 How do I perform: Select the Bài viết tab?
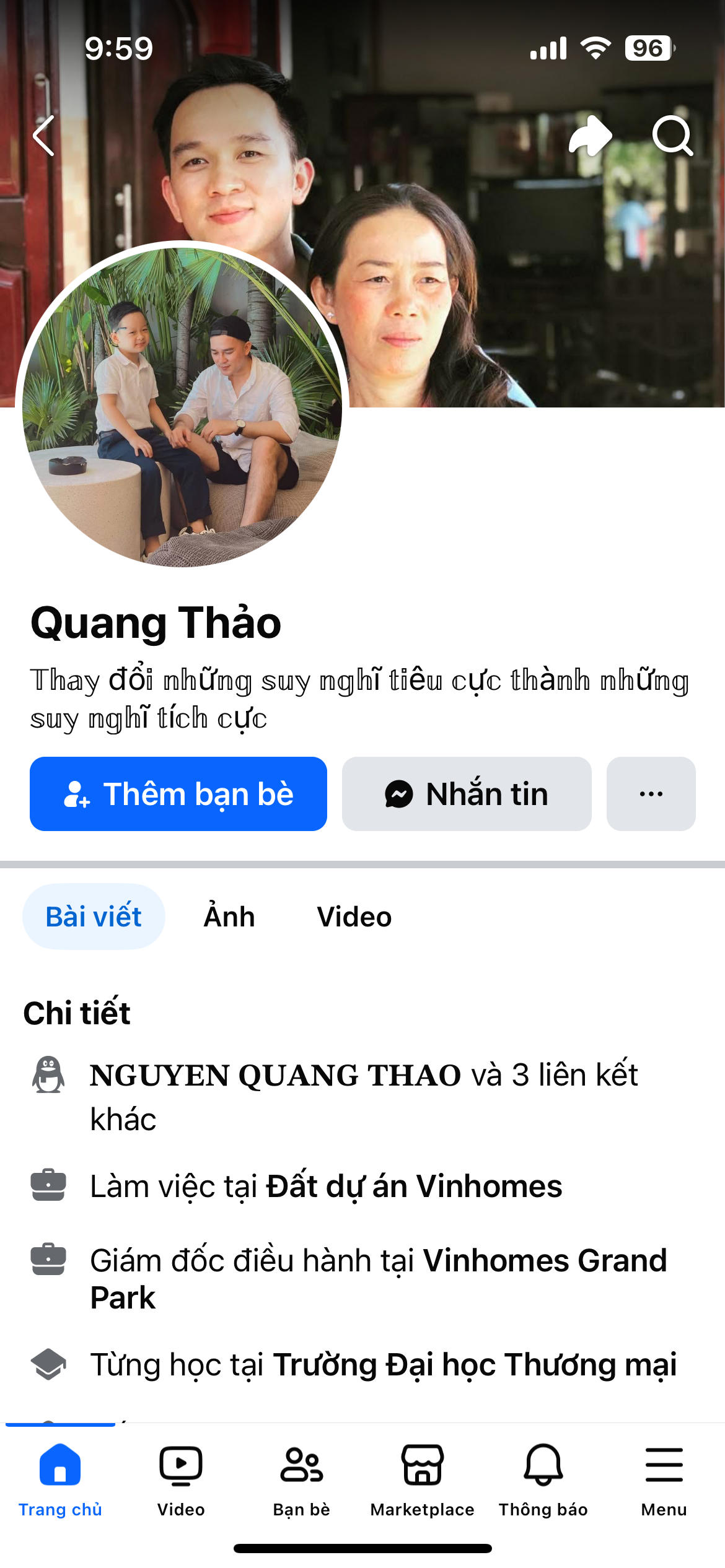94,917
